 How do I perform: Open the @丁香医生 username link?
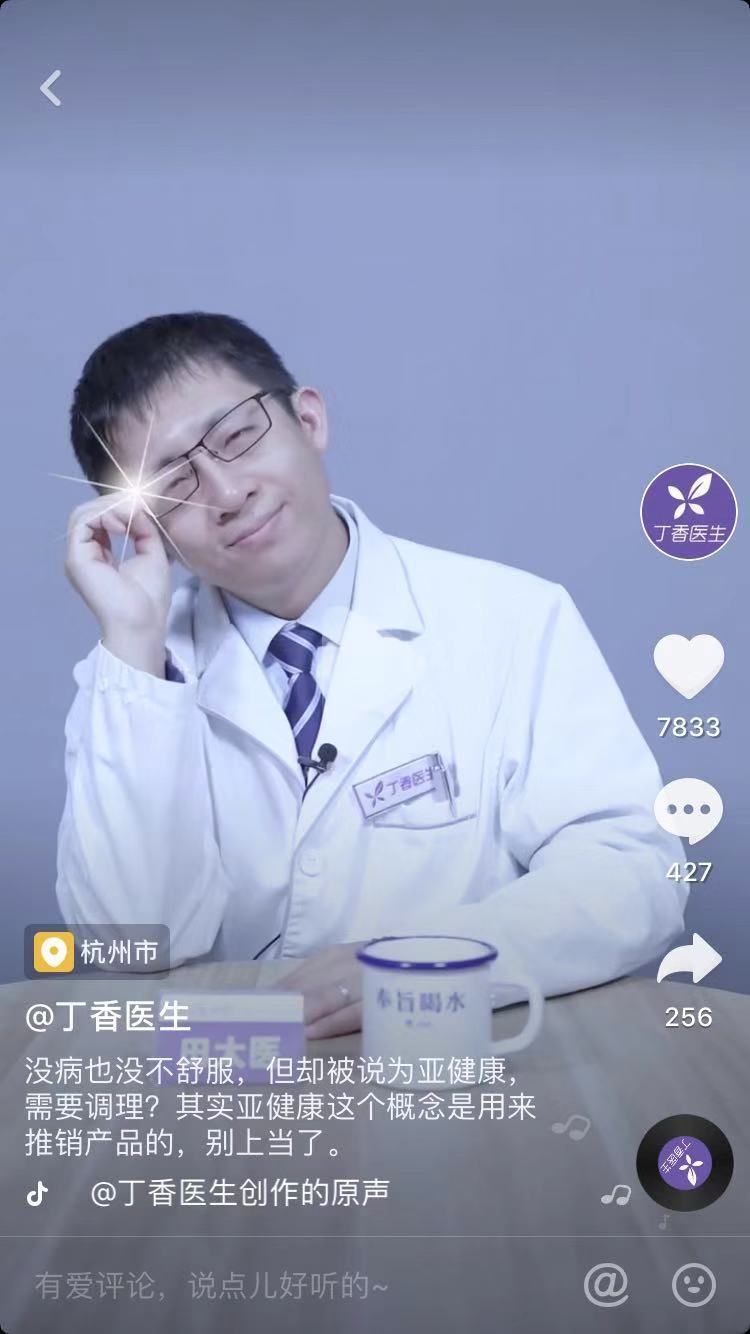click(107, 1016)
